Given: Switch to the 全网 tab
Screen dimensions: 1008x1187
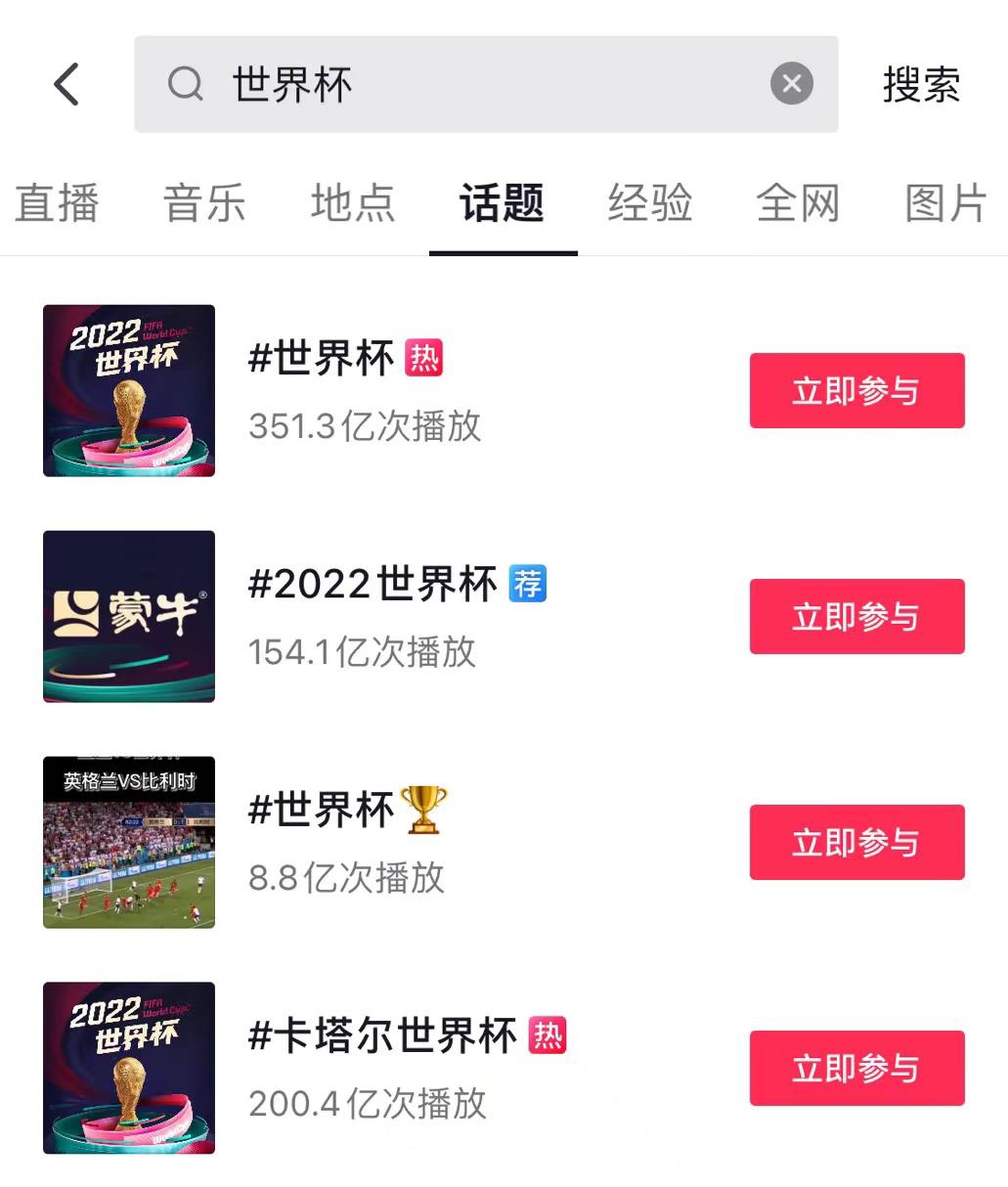Looking at the screenshot, I should (799, 204).
